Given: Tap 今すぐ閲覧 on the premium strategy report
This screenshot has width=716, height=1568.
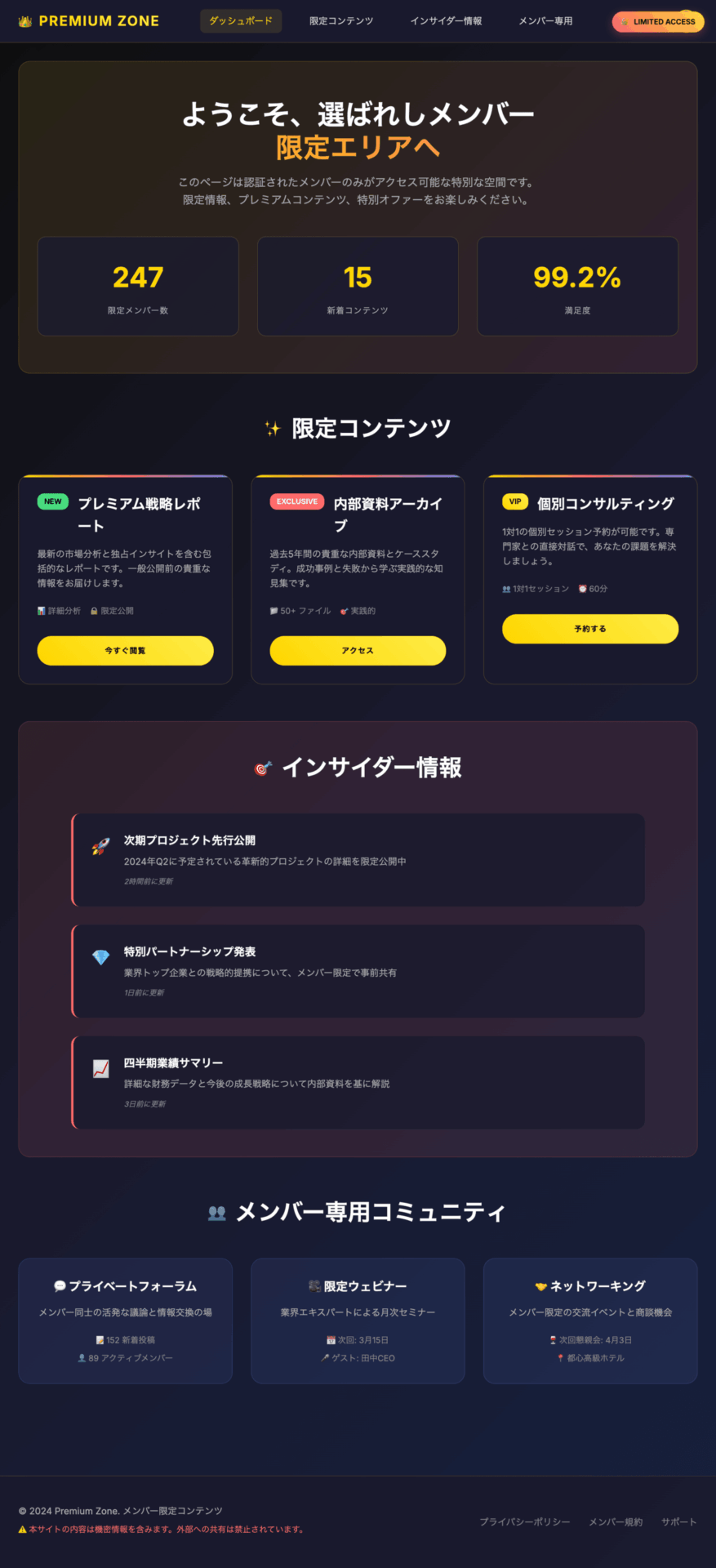Looking at the screenshot, I should pyautogui.click(x=125, y=651).
